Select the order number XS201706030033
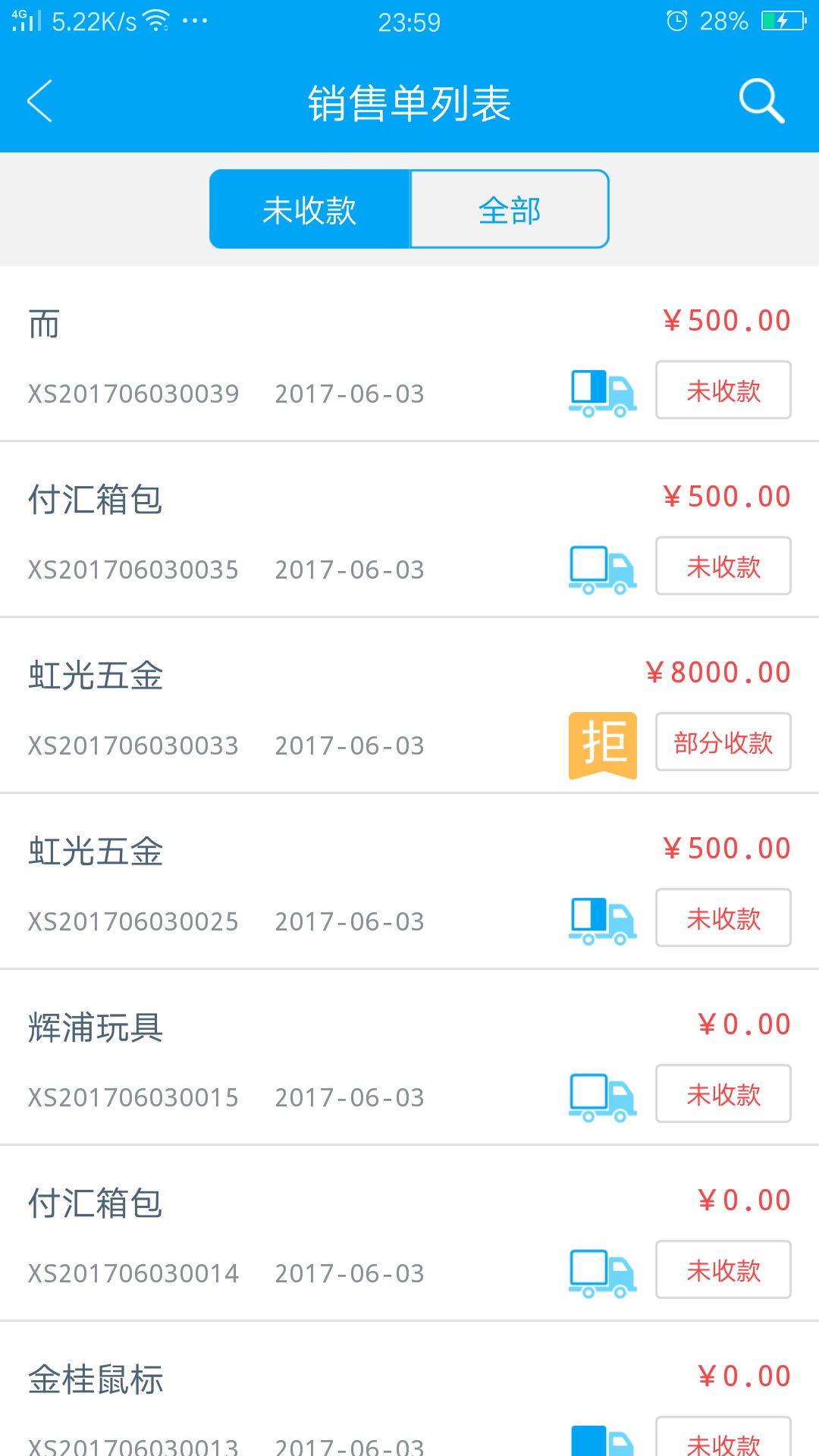 [133, 745]
